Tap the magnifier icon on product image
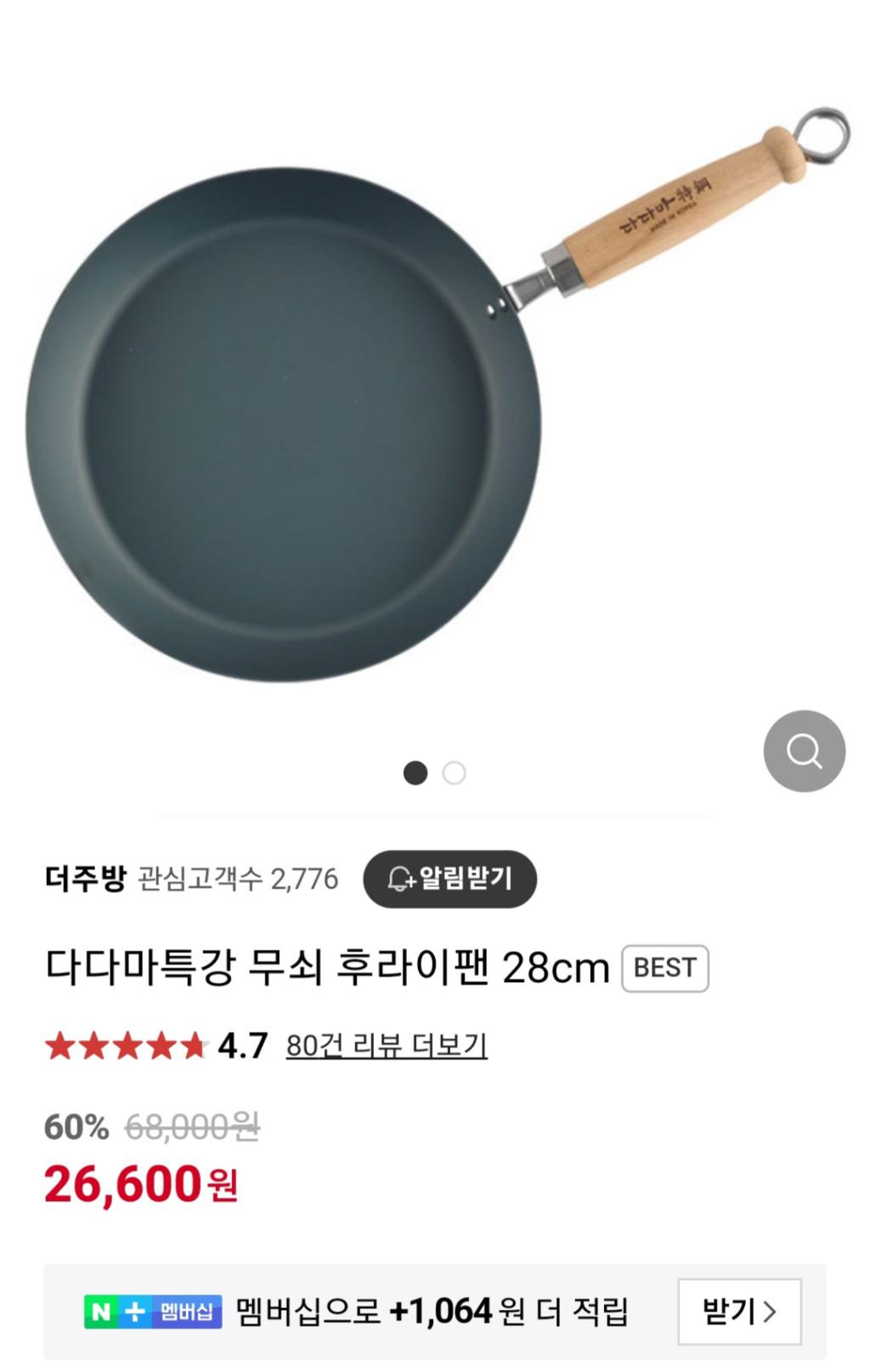This screenshot has width=870, height=1372. tap(804, 751)
